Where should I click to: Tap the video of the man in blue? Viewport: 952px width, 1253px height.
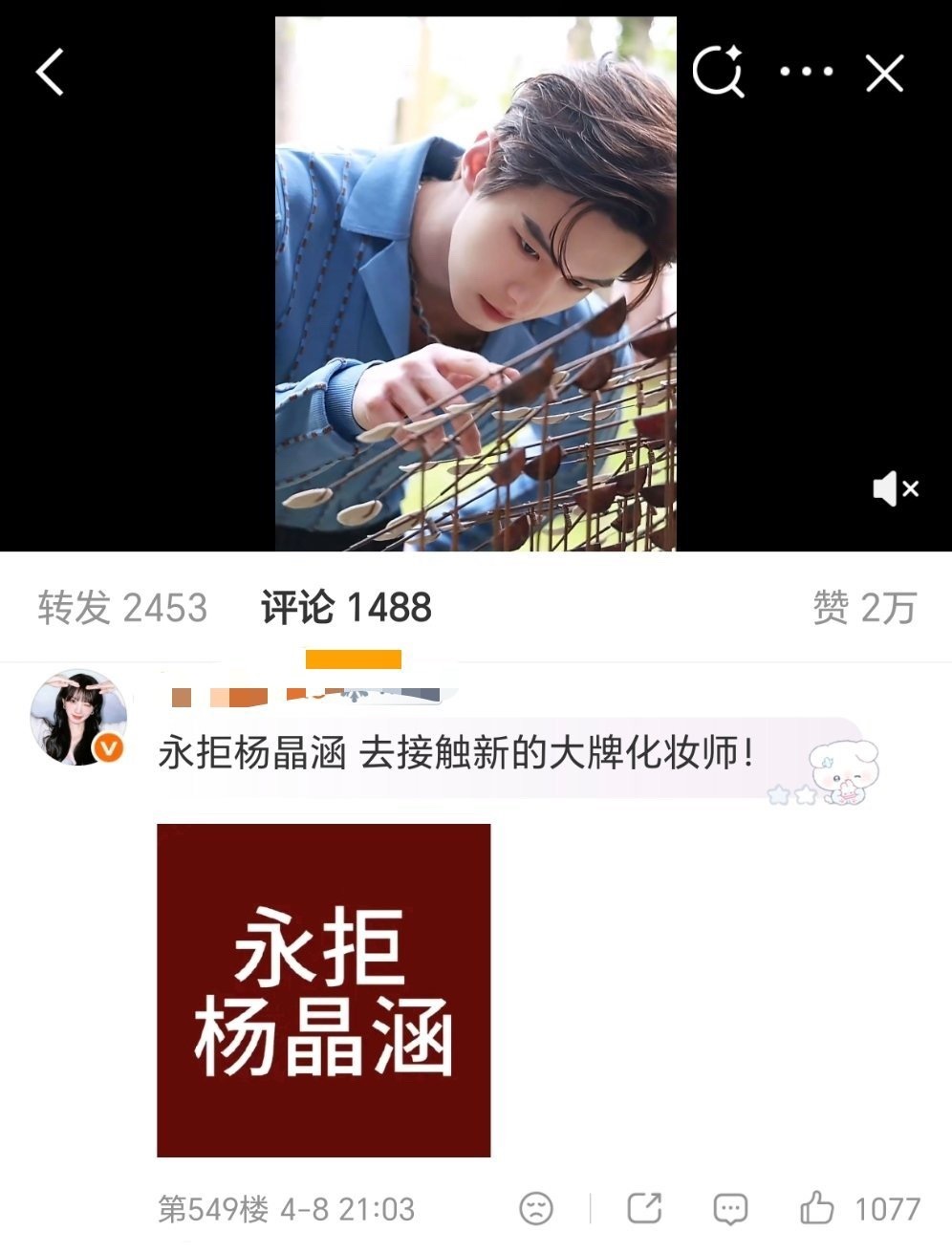[x=476, y=282]
